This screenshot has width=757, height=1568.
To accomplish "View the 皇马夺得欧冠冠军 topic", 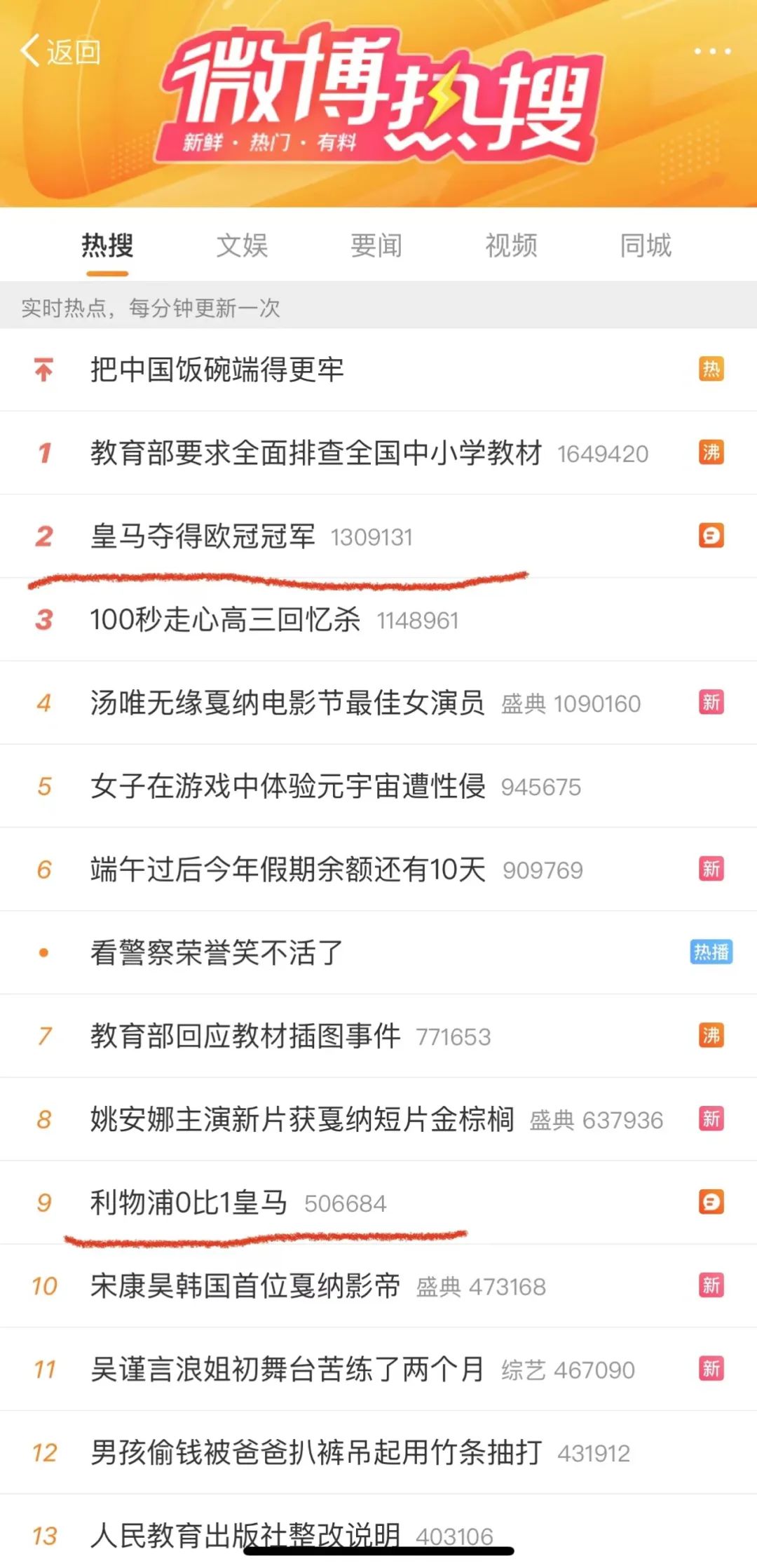I will click(x=203, y=536).
